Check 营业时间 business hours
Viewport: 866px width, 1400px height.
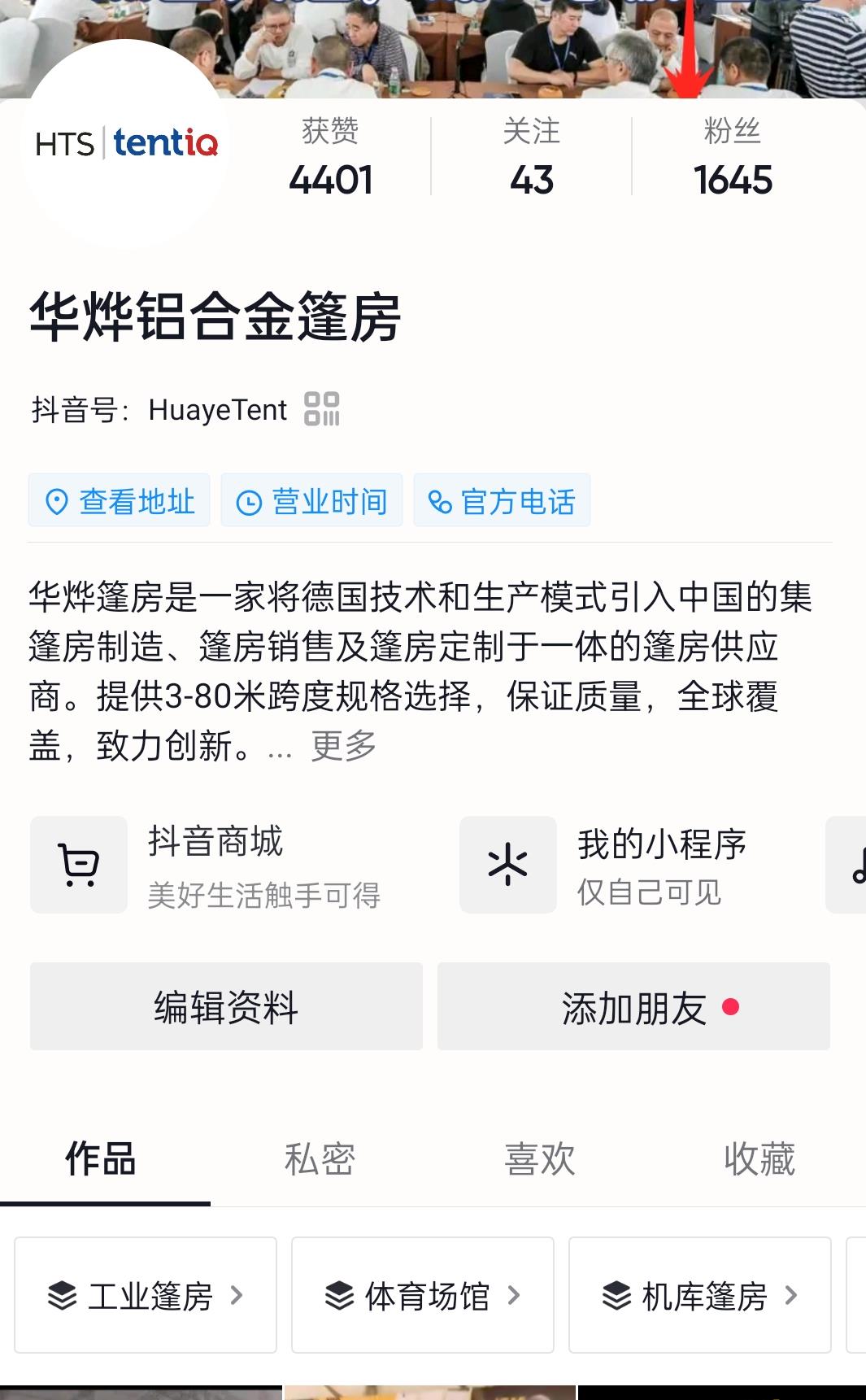(312, 500)
